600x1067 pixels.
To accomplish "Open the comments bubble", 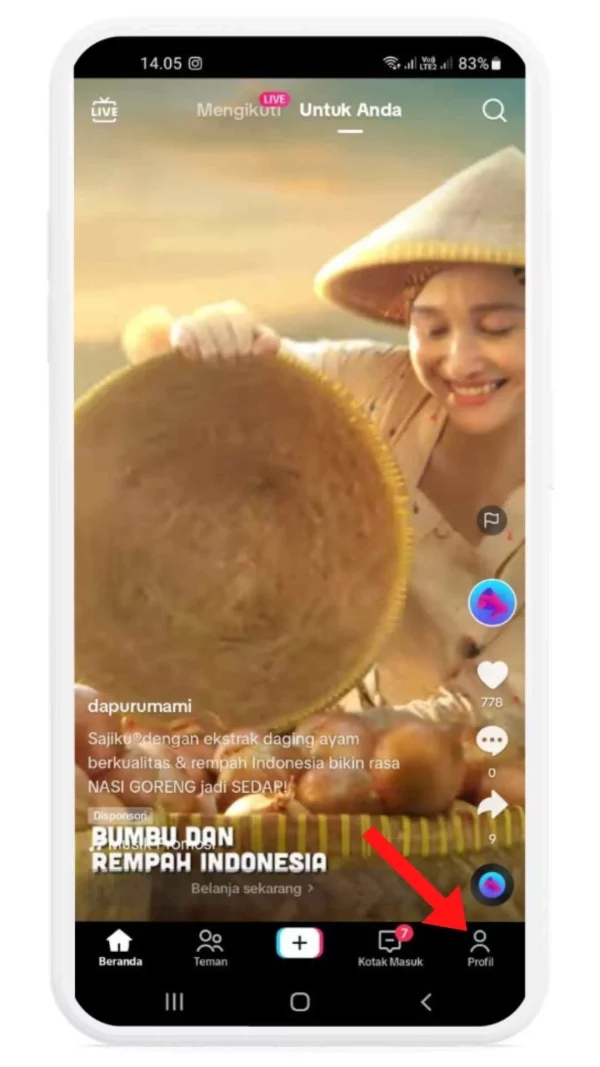I will (492, 741).
